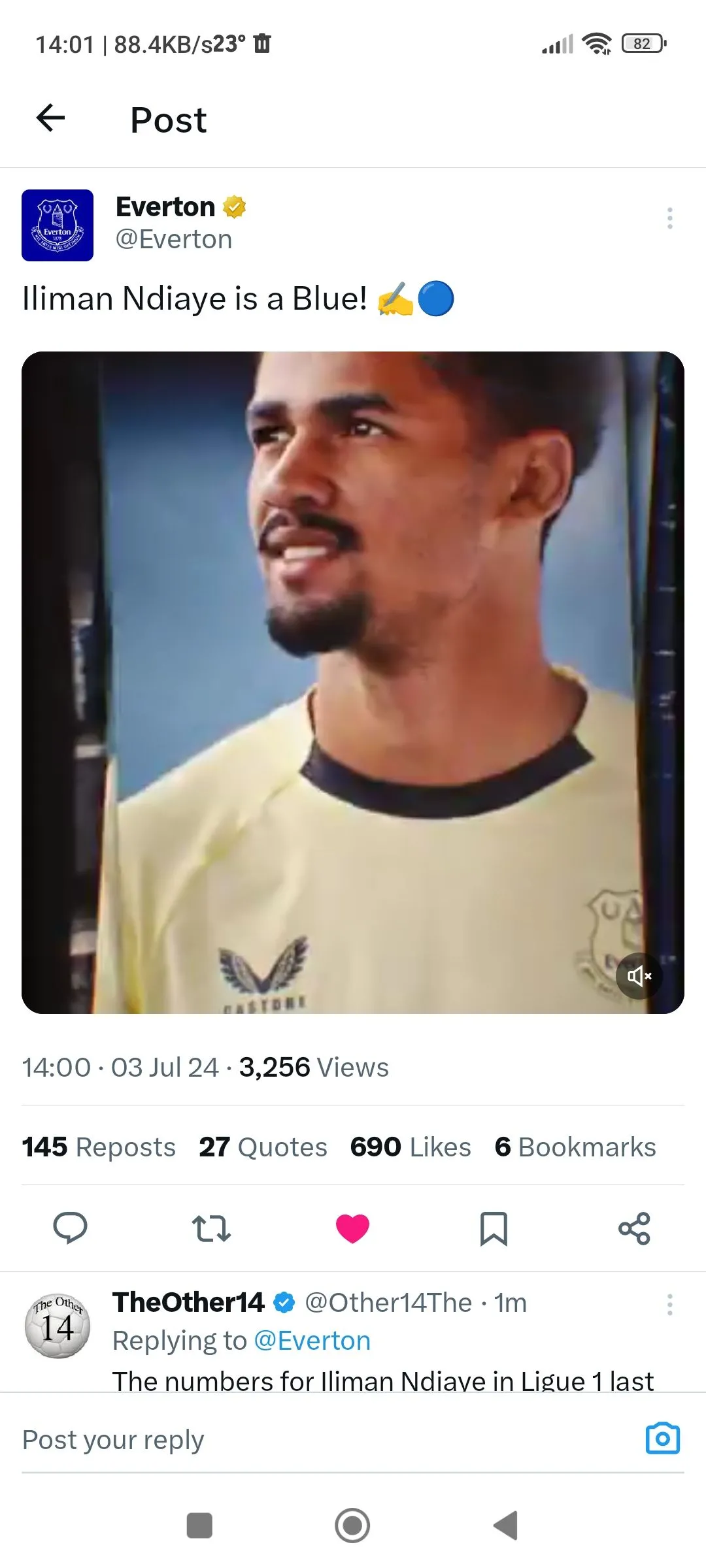
Task: View the 690 Likes list
Action: tap(411, 1147)
